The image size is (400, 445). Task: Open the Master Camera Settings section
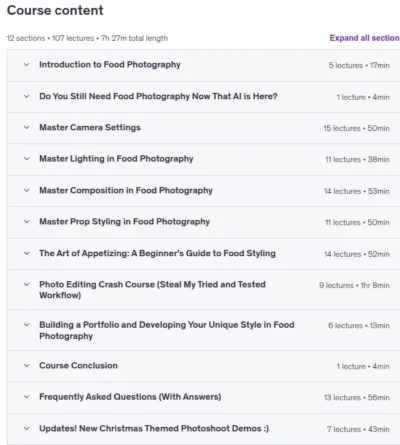pyautogui.click(x=203, y=128)
